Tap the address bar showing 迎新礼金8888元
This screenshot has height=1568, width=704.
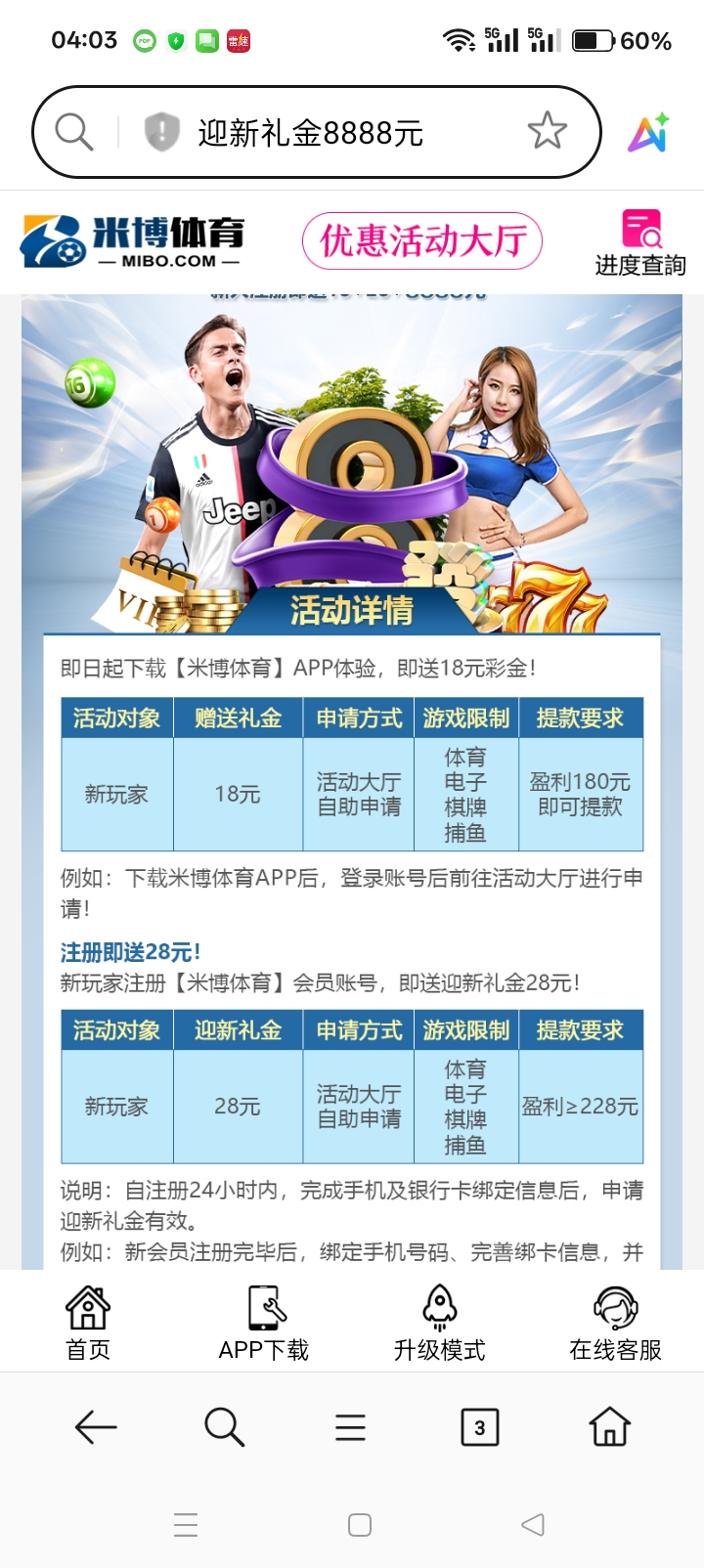coord(311,132)
